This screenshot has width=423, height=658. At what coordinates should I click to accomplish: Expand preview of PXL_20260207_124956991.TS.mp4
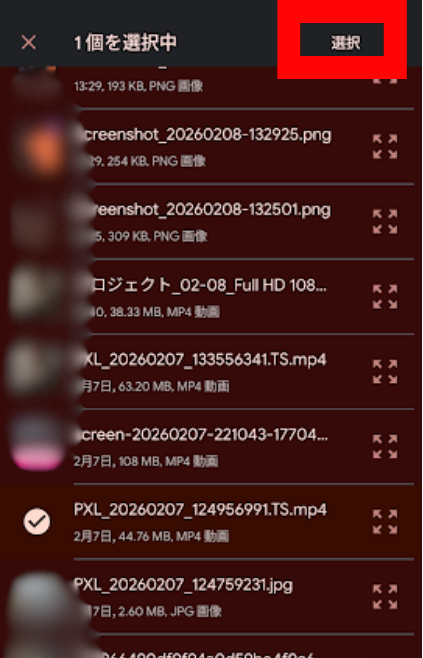point(385,522)
